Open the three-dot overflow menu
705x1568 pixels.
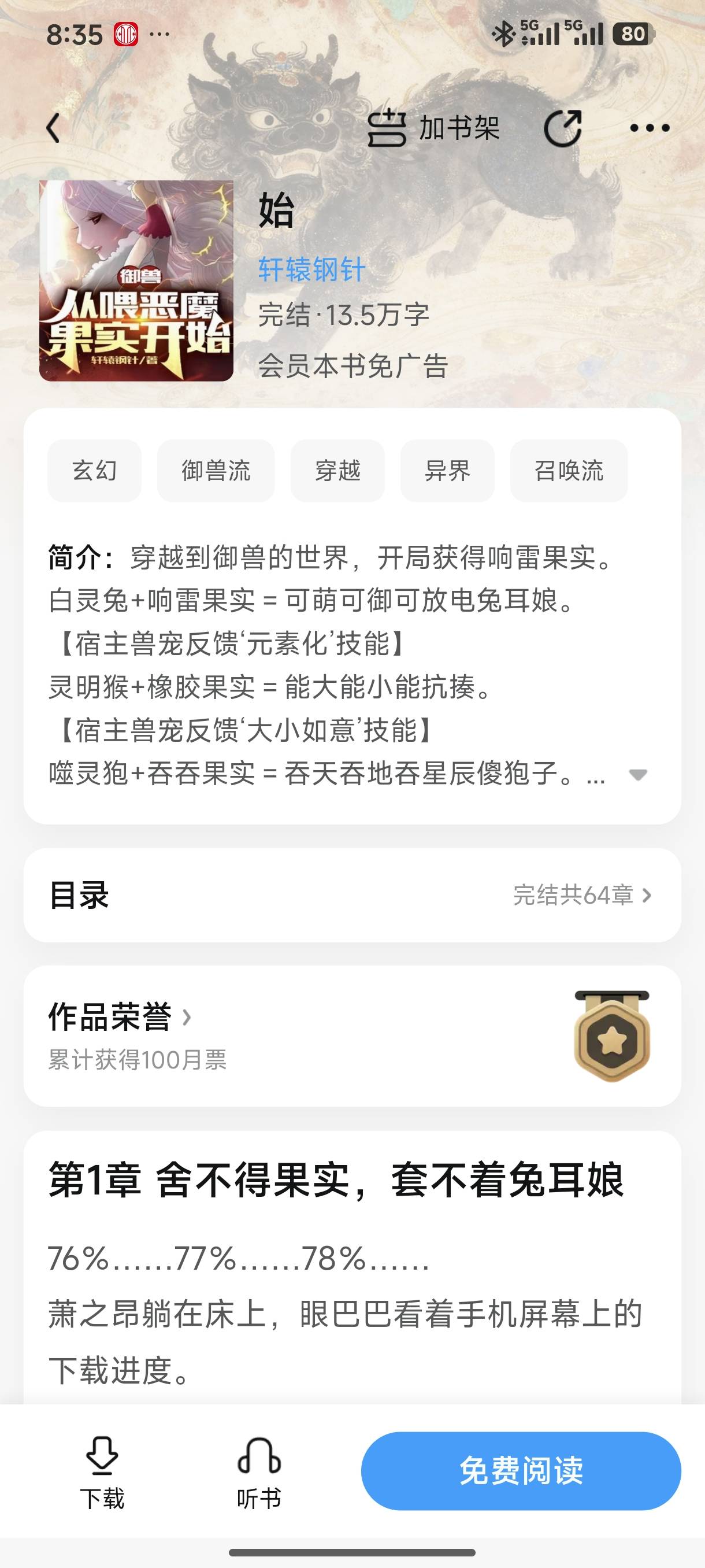[x=649, y=128]
